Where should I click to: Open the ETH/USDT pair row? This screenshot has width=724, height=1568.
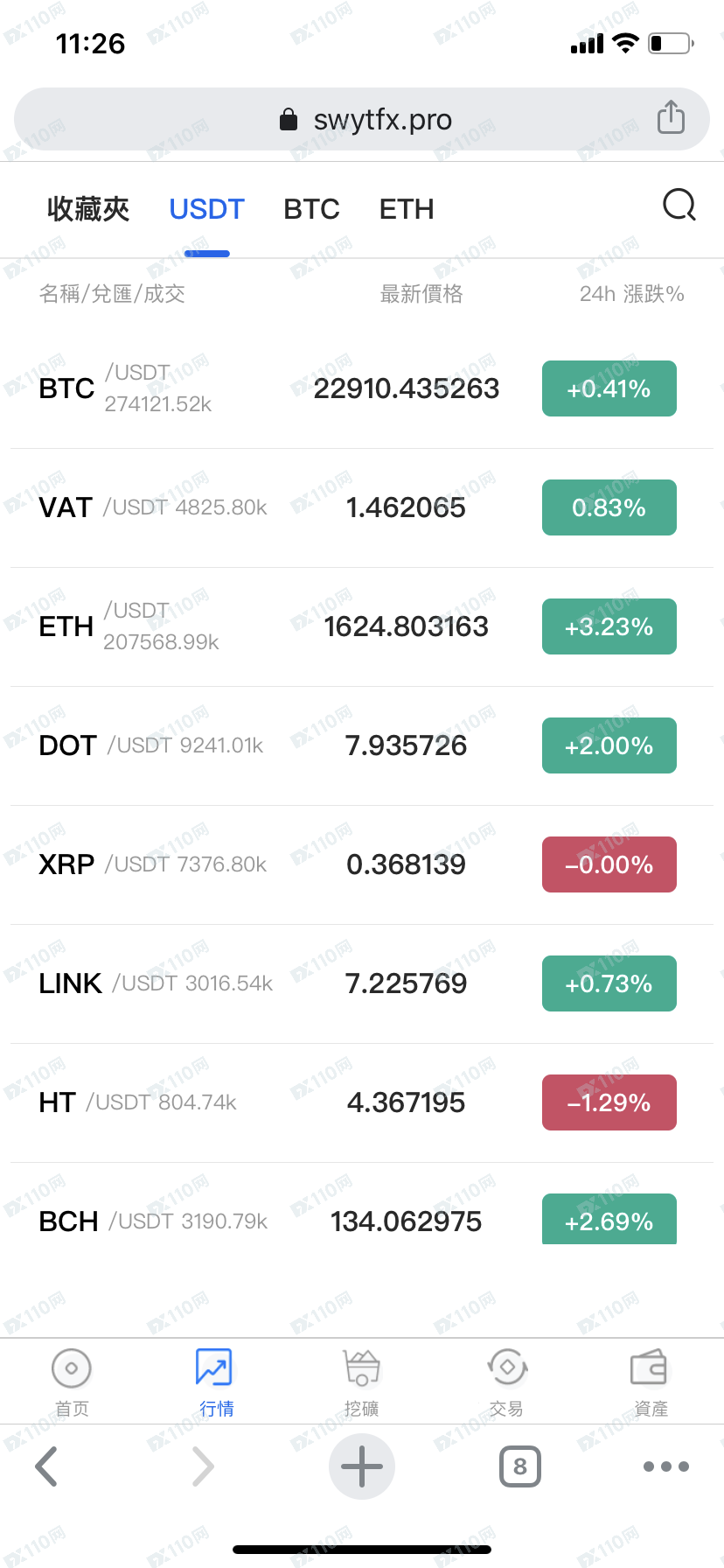point(362,626)
